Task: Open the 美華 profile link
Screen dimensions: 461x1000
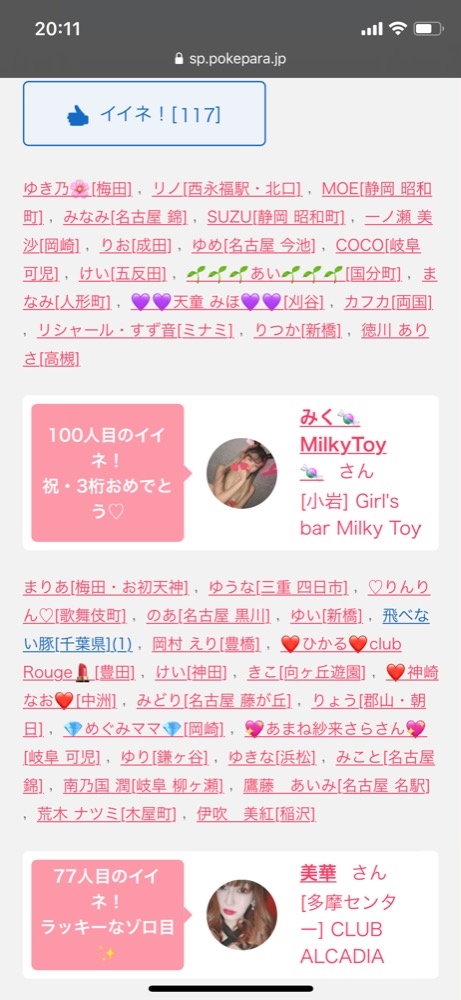Action: (318, 873)
